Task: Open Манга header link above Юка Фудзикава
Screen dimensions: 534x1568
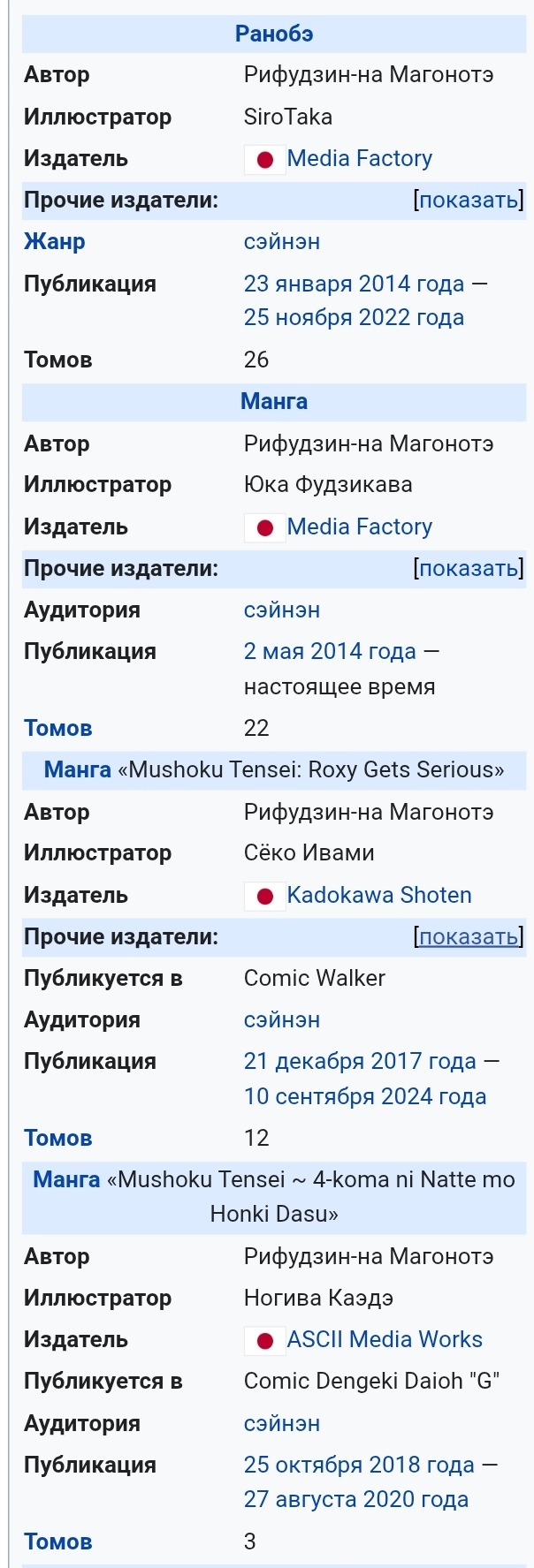Action: (x=273, y=401)
